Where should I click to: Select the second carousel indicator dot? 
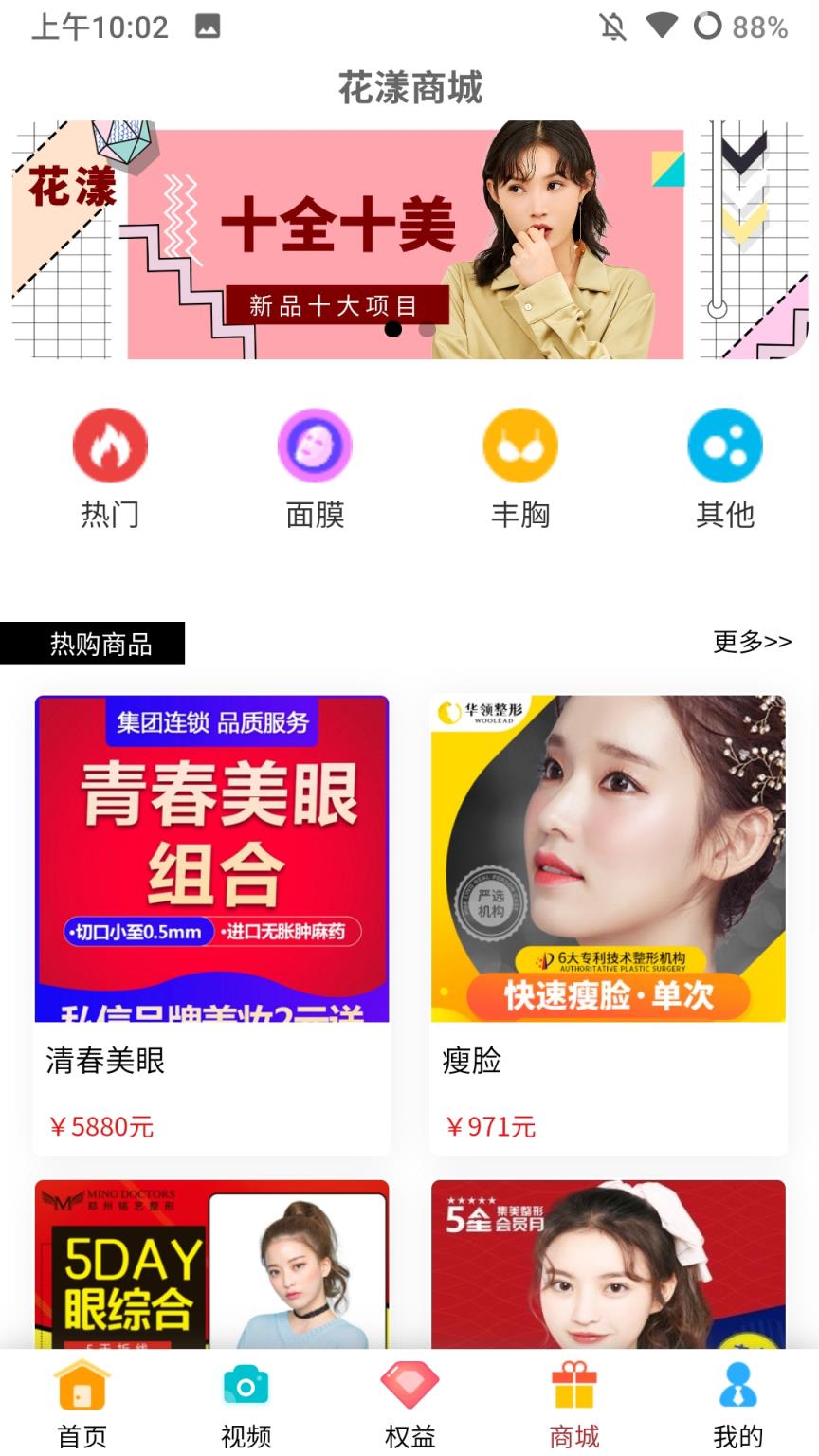pyautogui.click(x=428, y=330)
